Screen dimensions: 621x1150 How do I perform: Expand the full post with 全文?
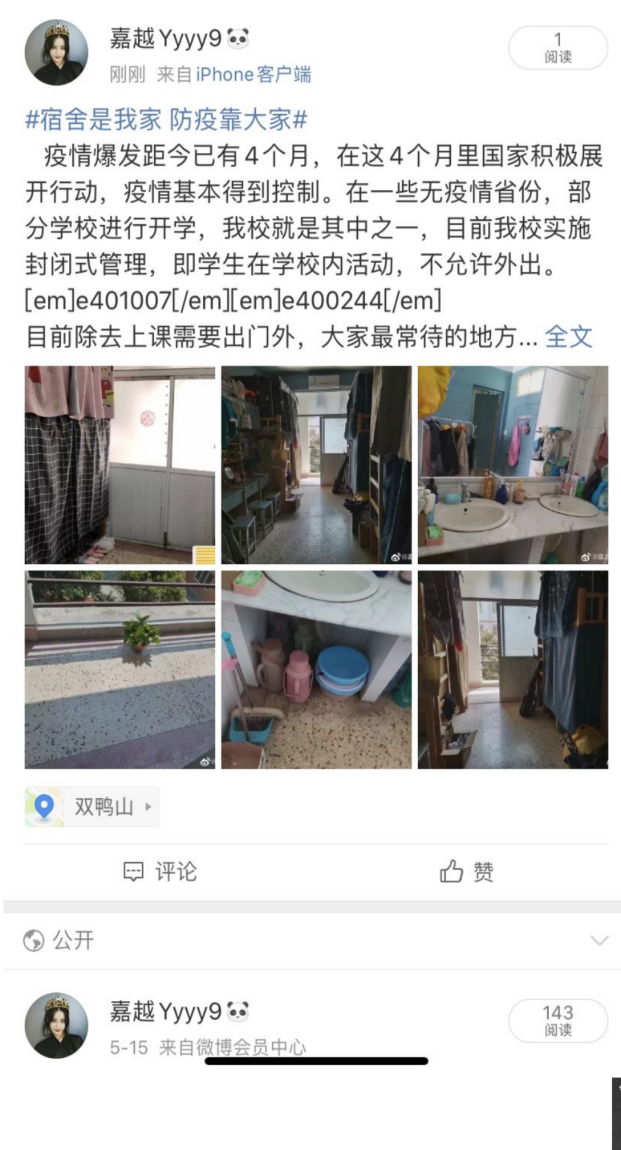pos(569,337)
